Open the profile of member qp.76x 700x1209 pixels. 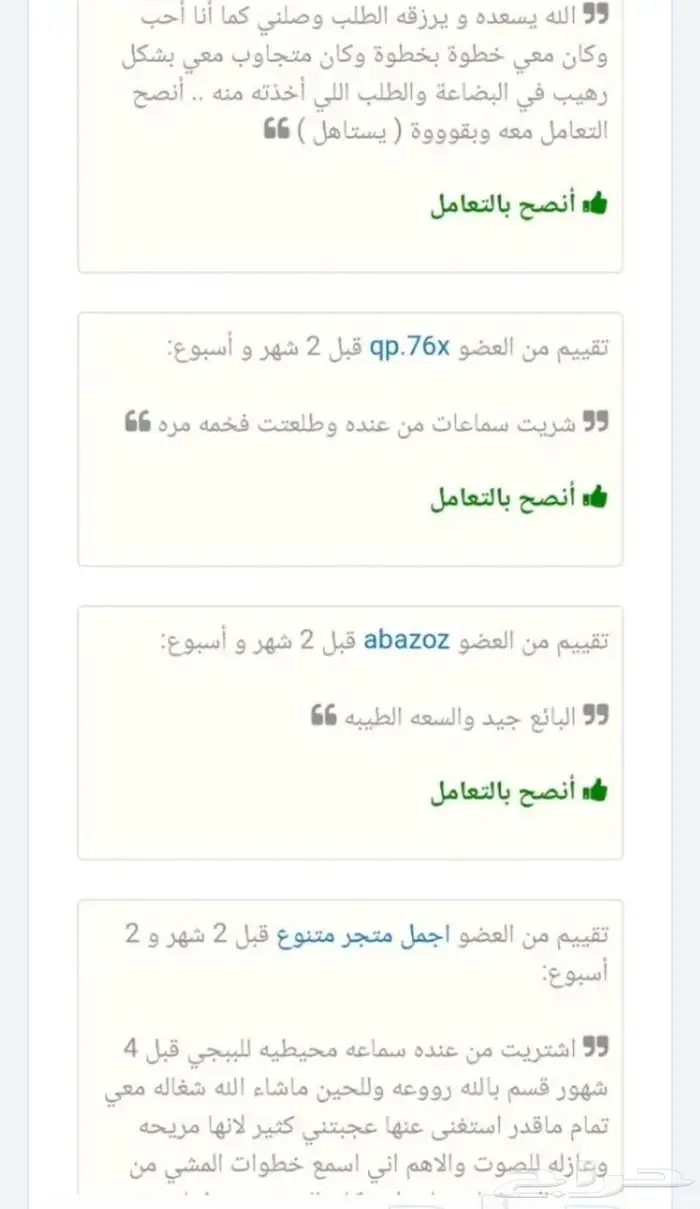pos(412,347)
